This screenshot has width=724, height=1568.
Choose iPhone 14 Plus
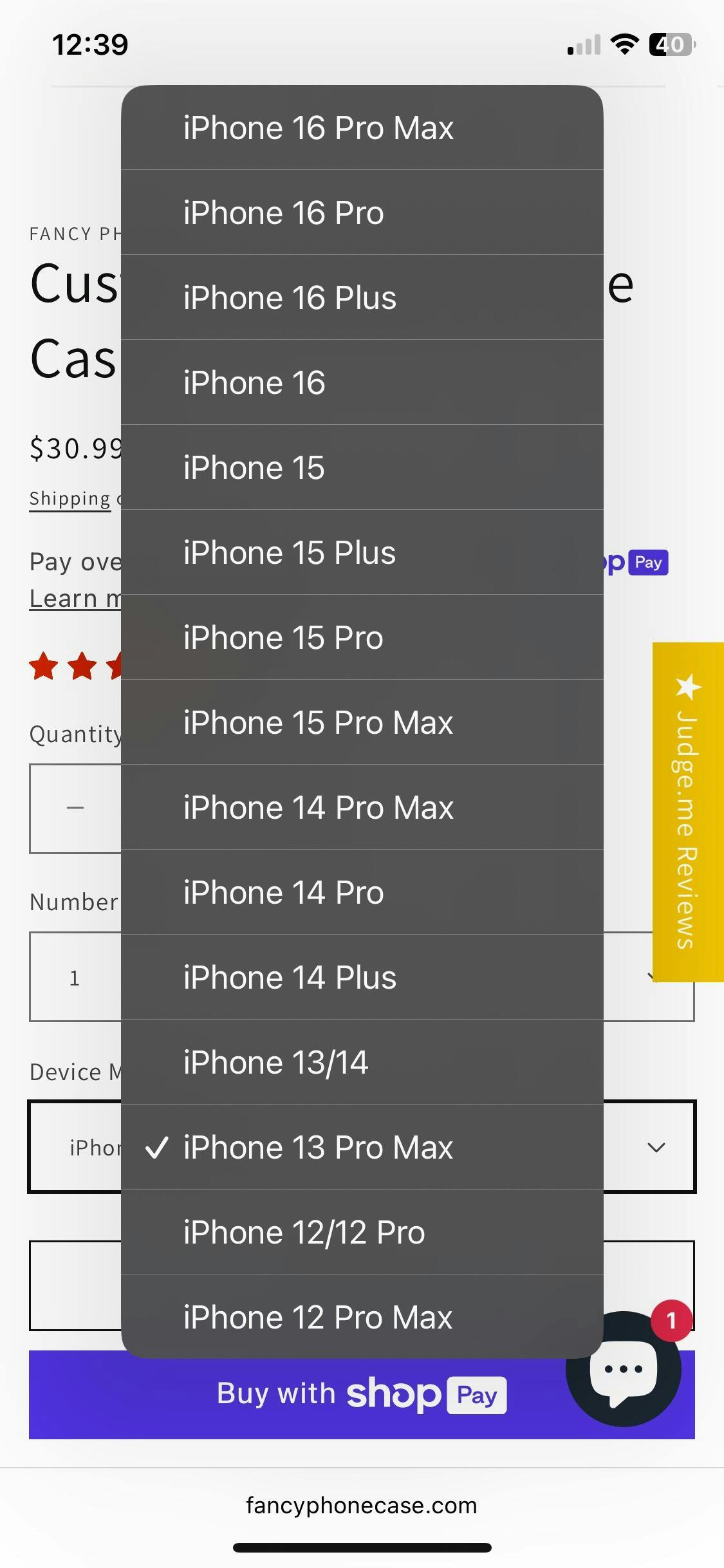click(362, 977)
